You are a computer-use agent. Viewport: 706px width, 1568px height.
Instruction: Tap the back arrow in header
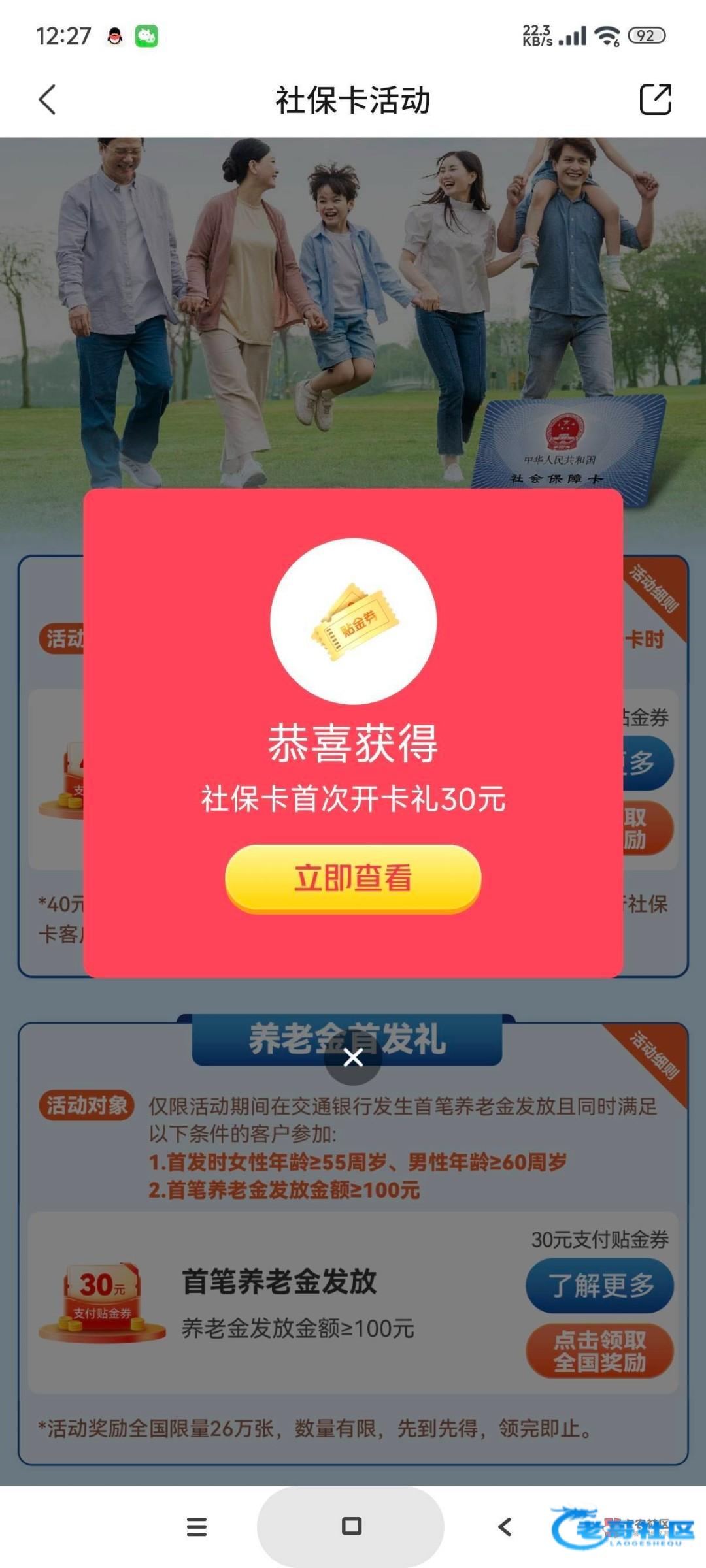tap(48, 100)
